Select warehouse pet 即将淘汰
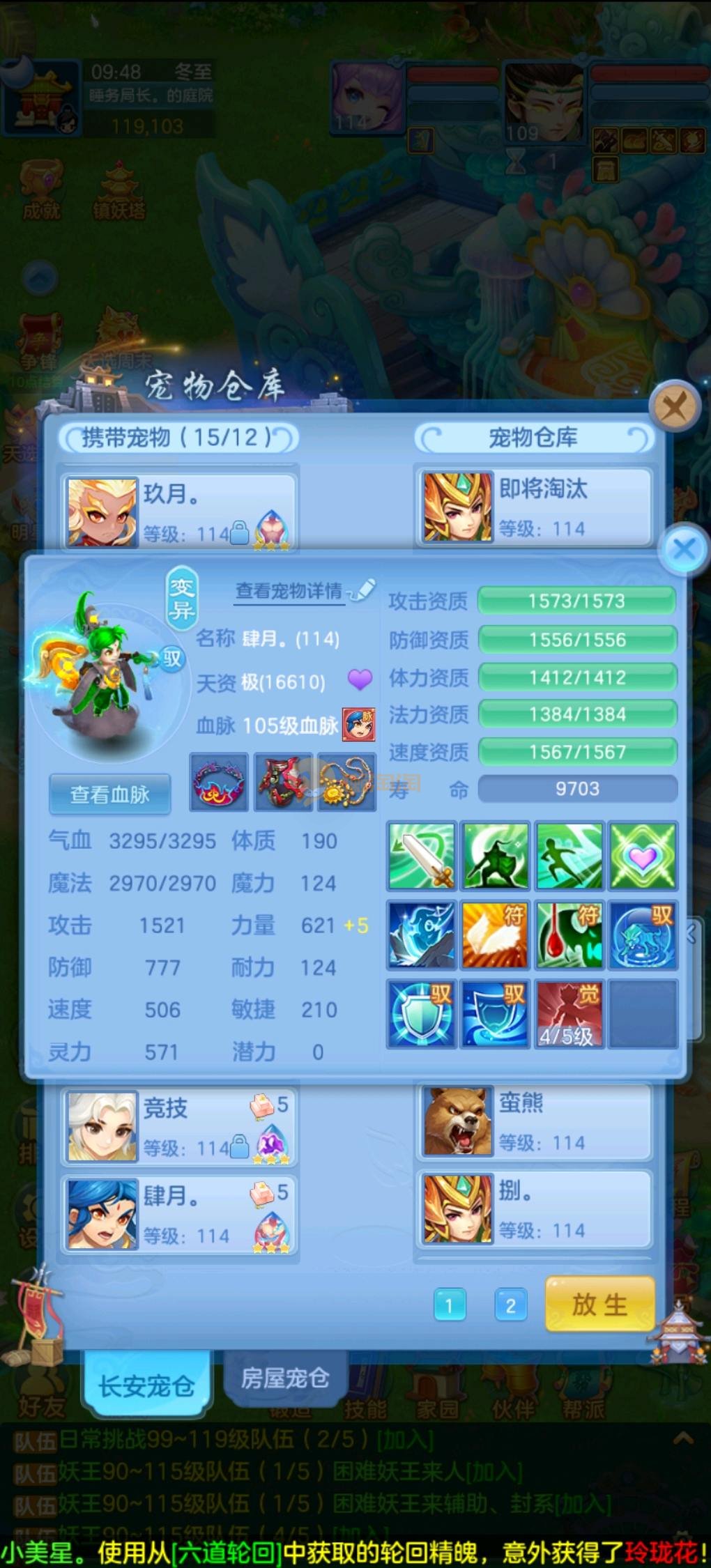Image resolution: width=711 pixels, height=1568 pixels. click(x=535, y=507)
